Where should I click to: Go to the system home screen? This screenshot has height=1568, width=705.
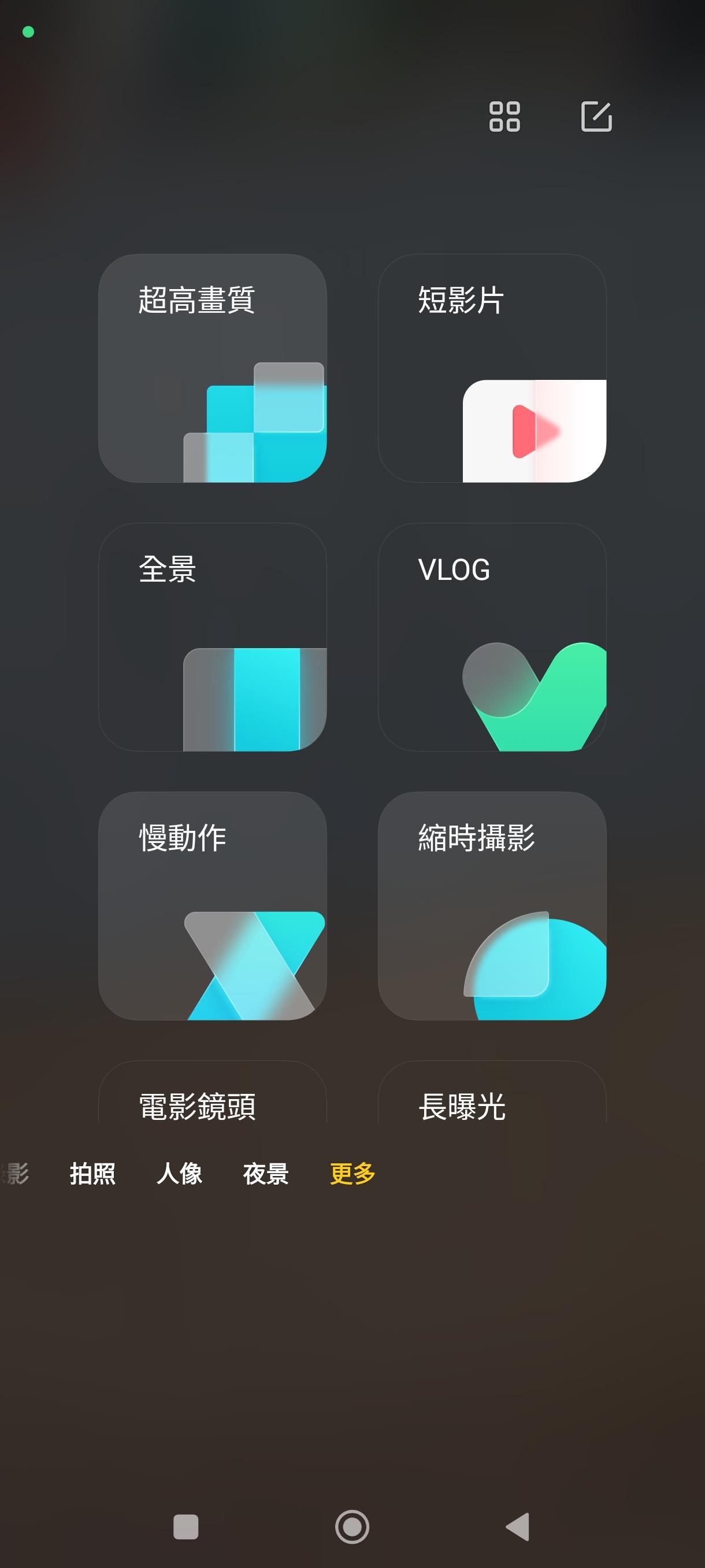(x=352, y=1526)
